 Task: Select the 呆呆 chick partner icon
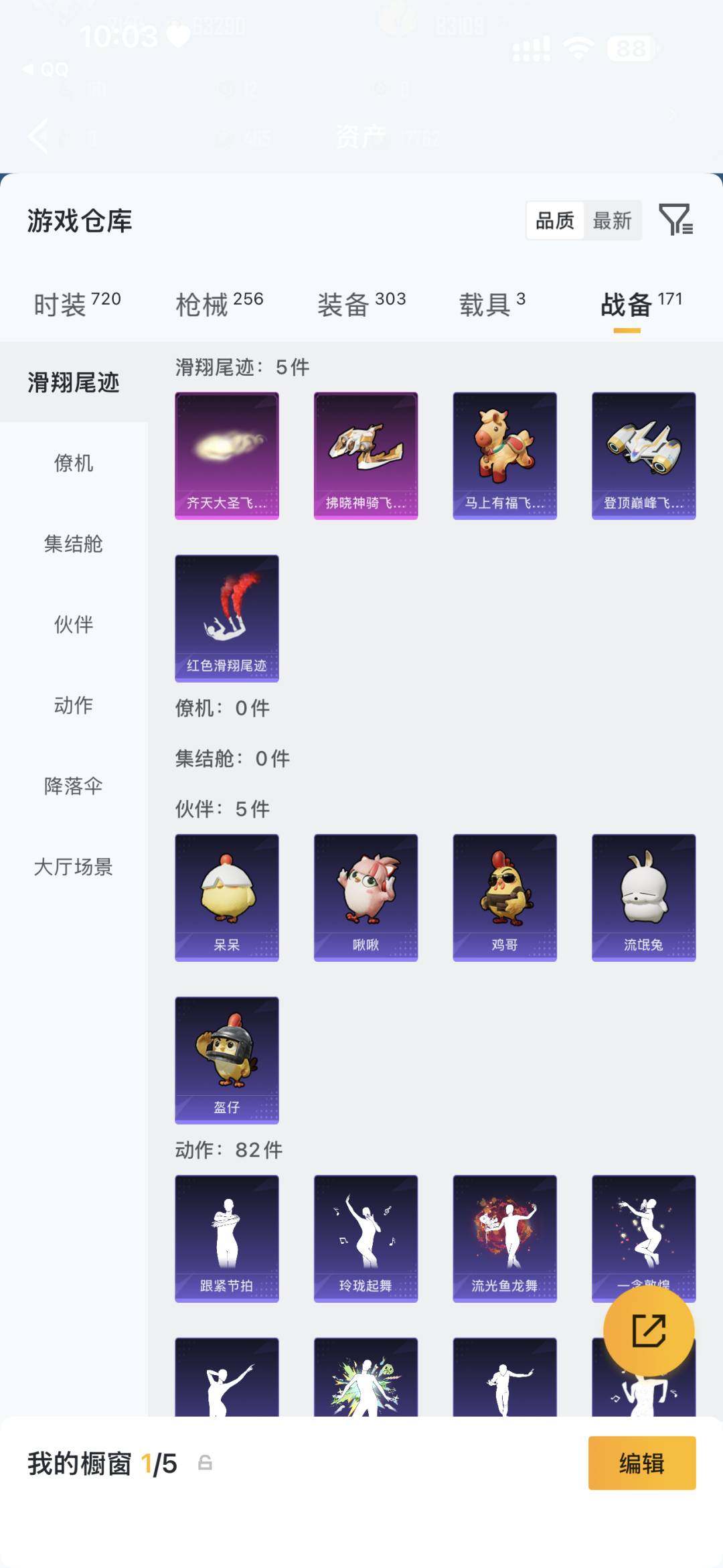[226, 898]
